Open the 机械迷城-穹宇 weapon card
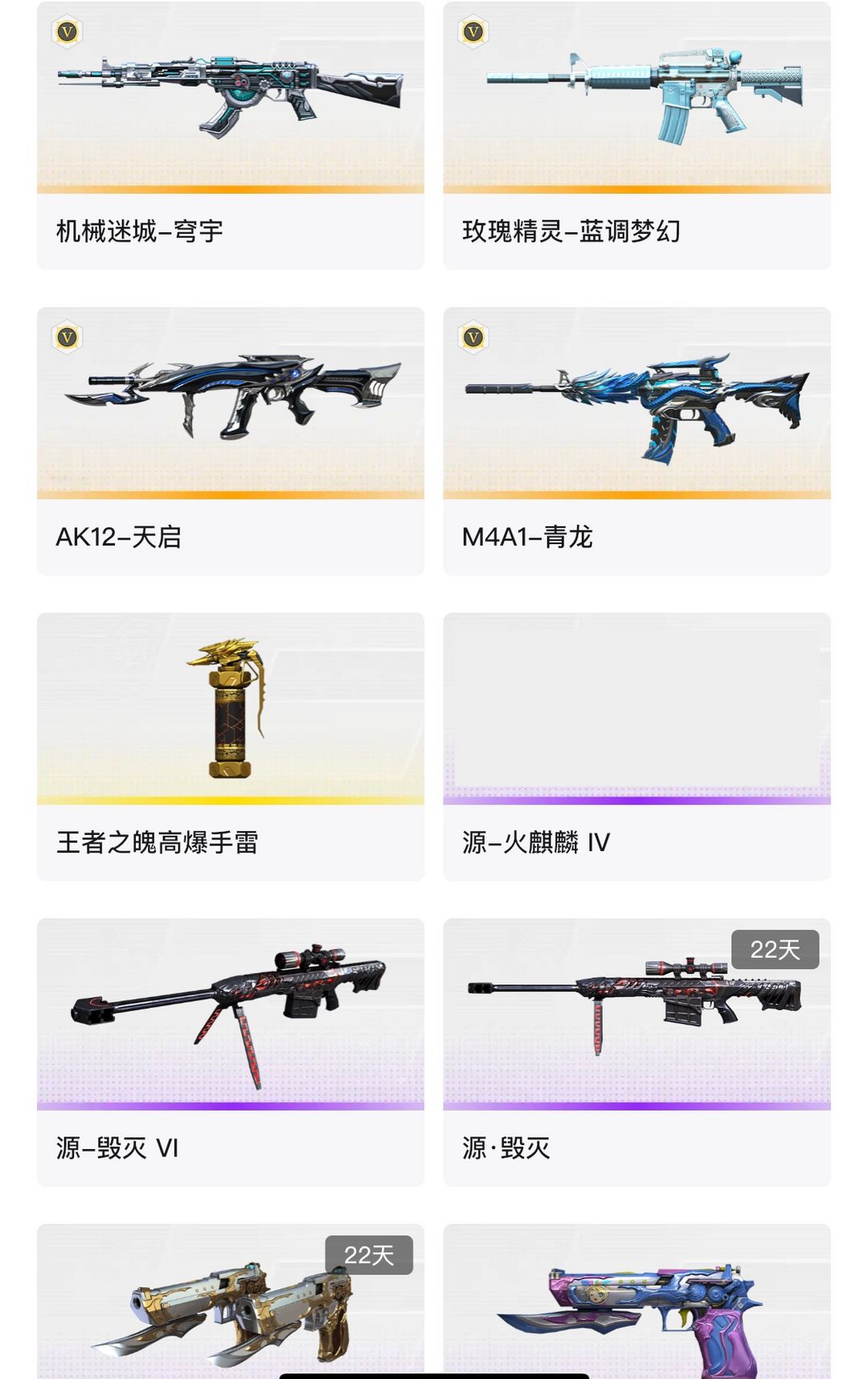The image size is (868, 1379). 231,135
